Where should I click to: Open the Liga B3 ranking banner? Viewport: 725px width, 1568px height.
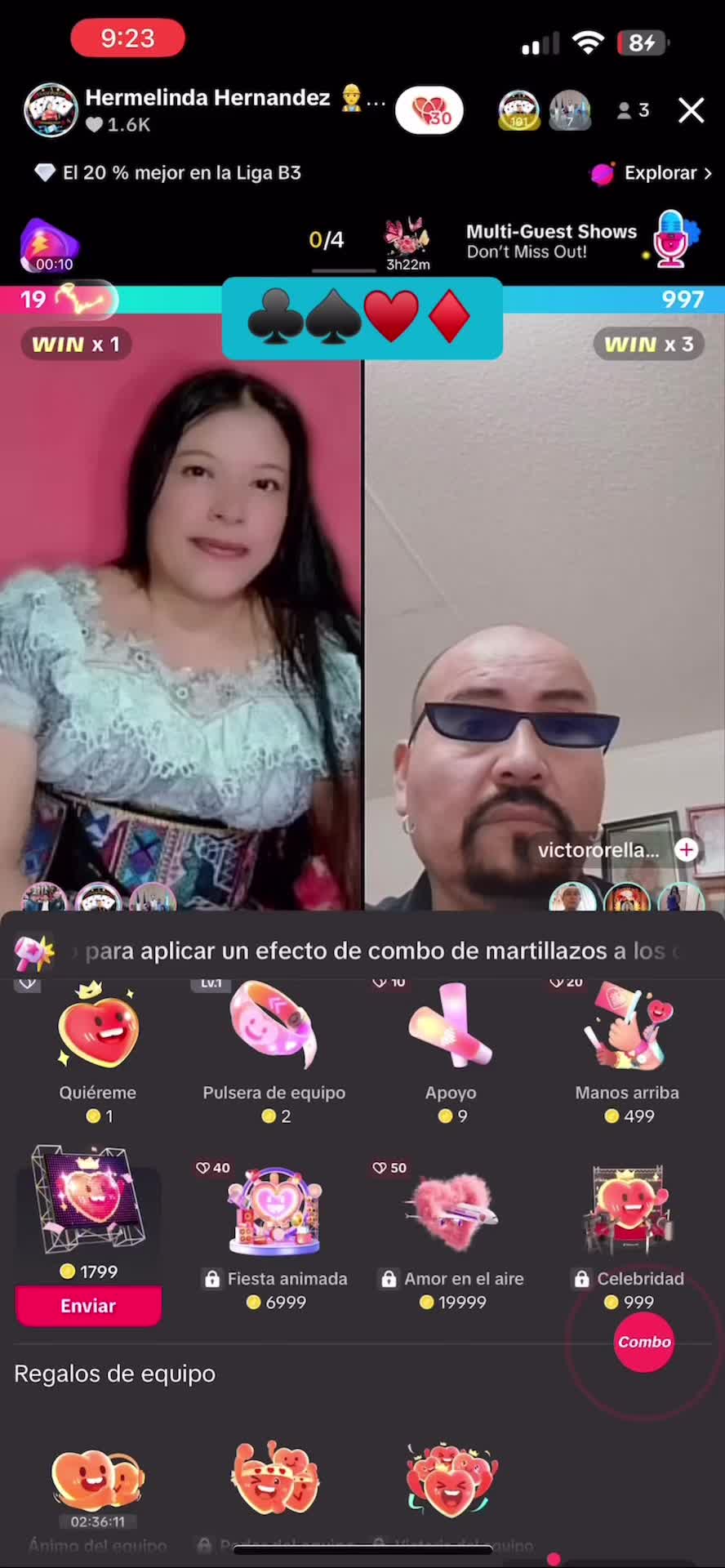[x=170, y=173]
